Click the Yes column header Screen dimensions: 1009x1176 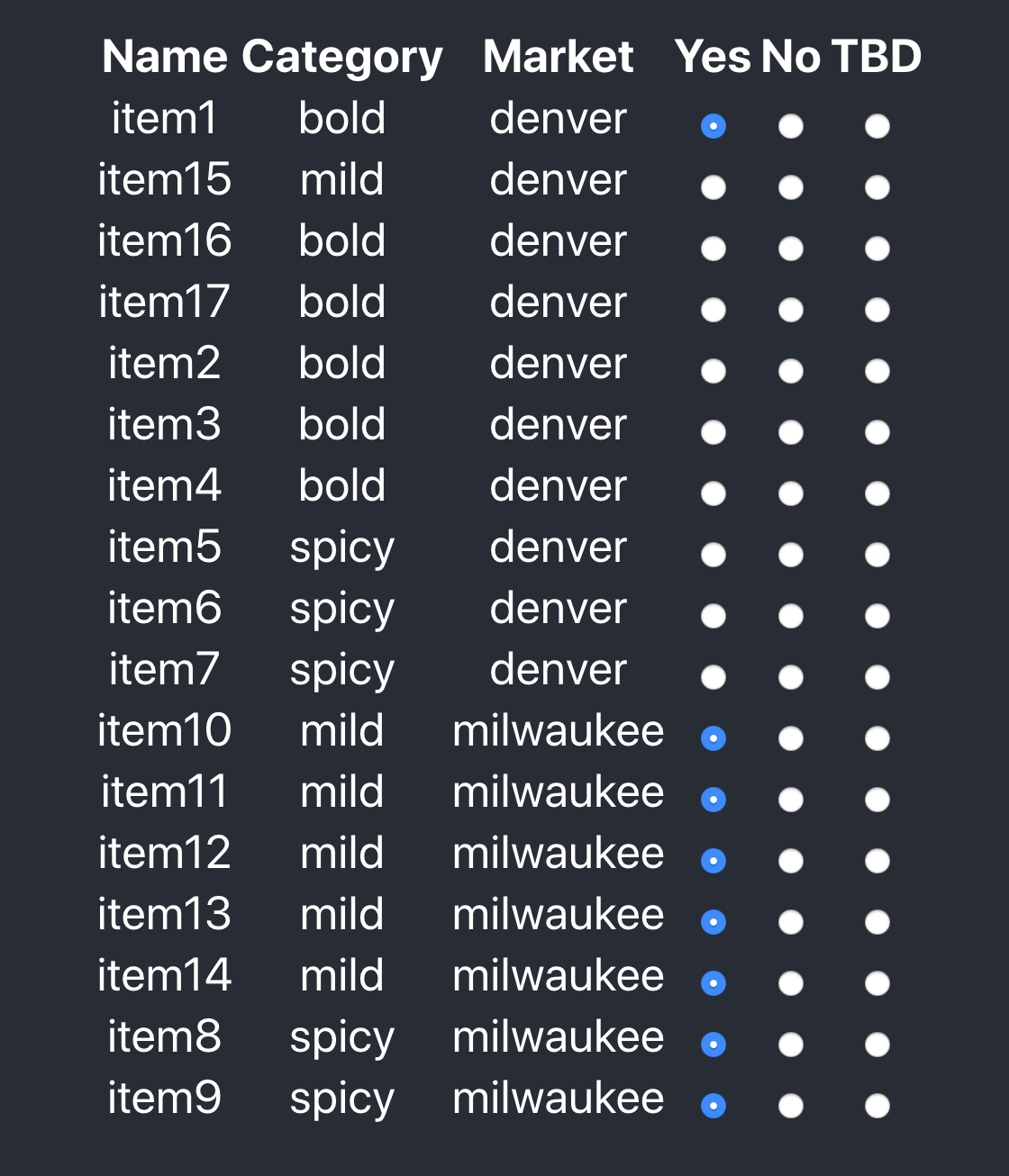click(713, 56)
